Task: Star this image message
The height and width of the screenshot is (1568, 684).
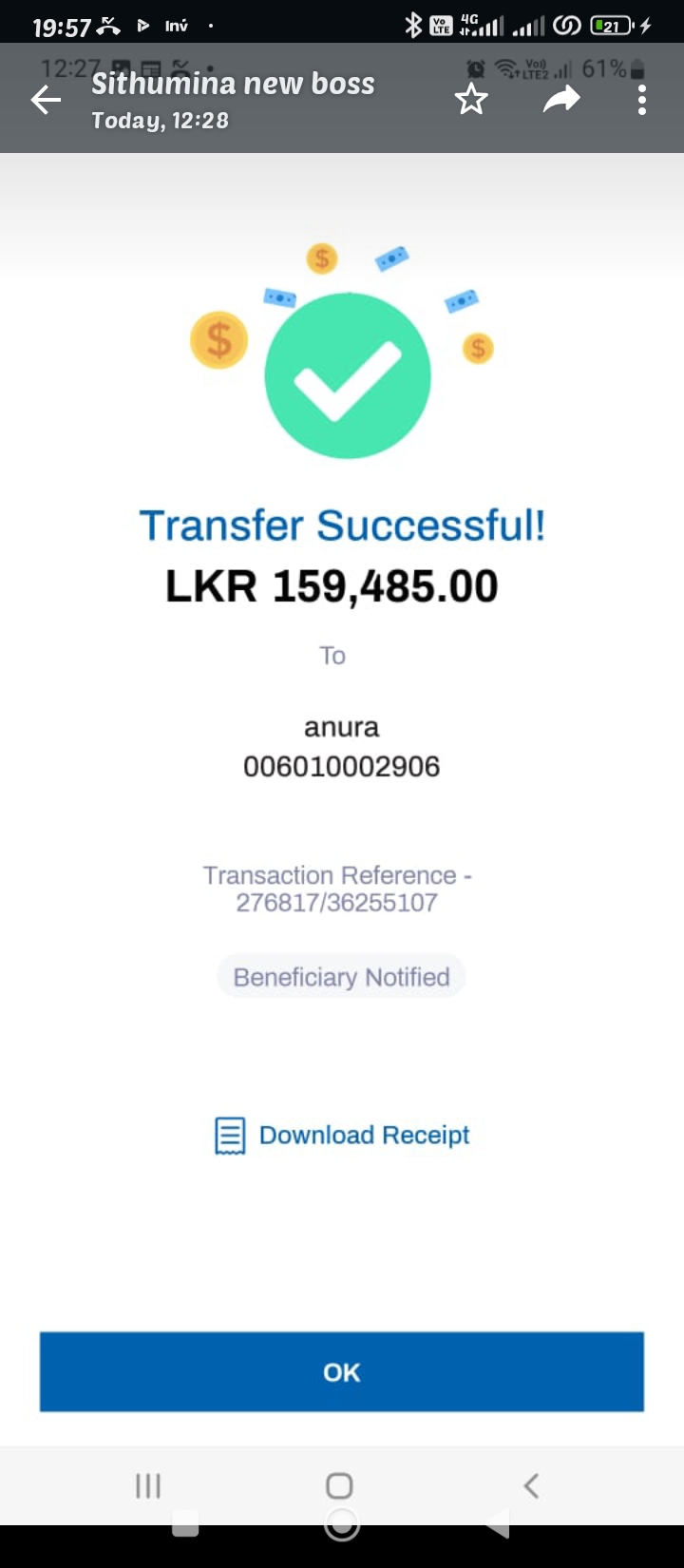Action: click(x=471, y=100)
